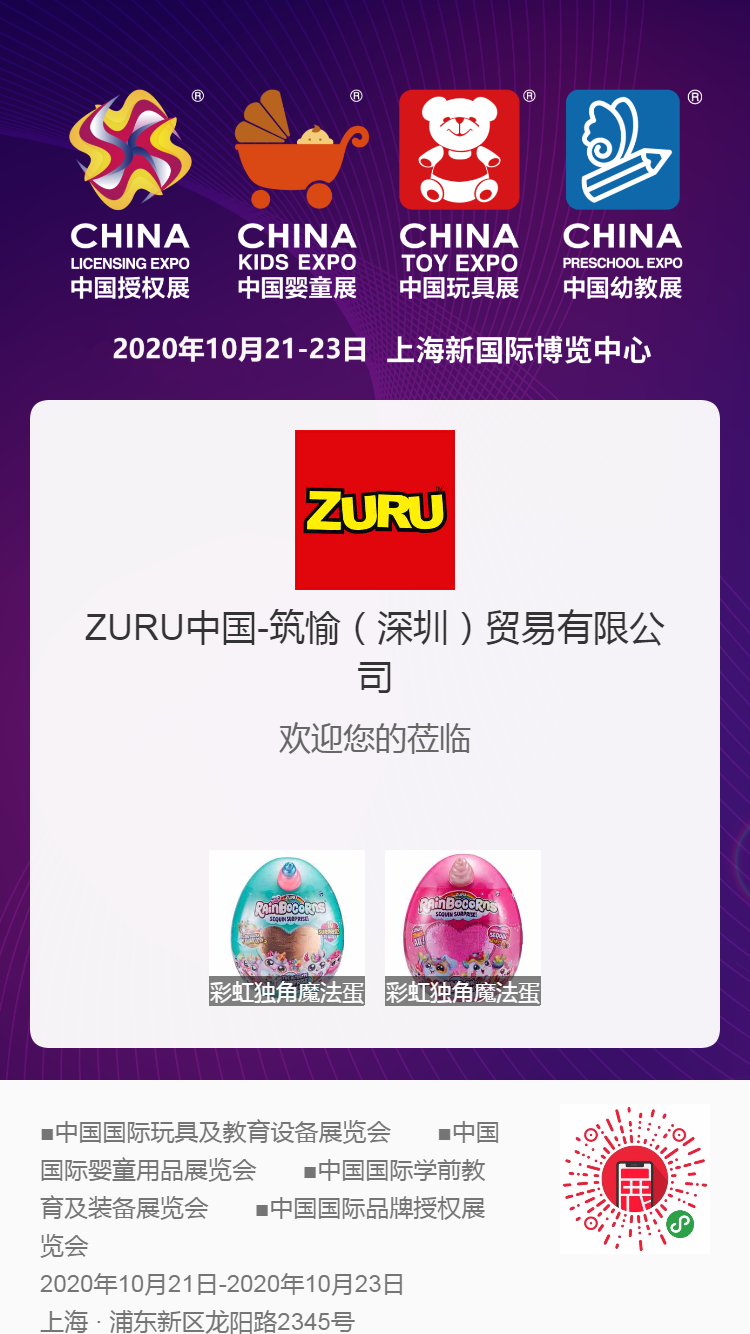This screenshot has height=1334, width=750.
Task: Open the teal rainbow unicorn egg product
Action: click(287, 927)
